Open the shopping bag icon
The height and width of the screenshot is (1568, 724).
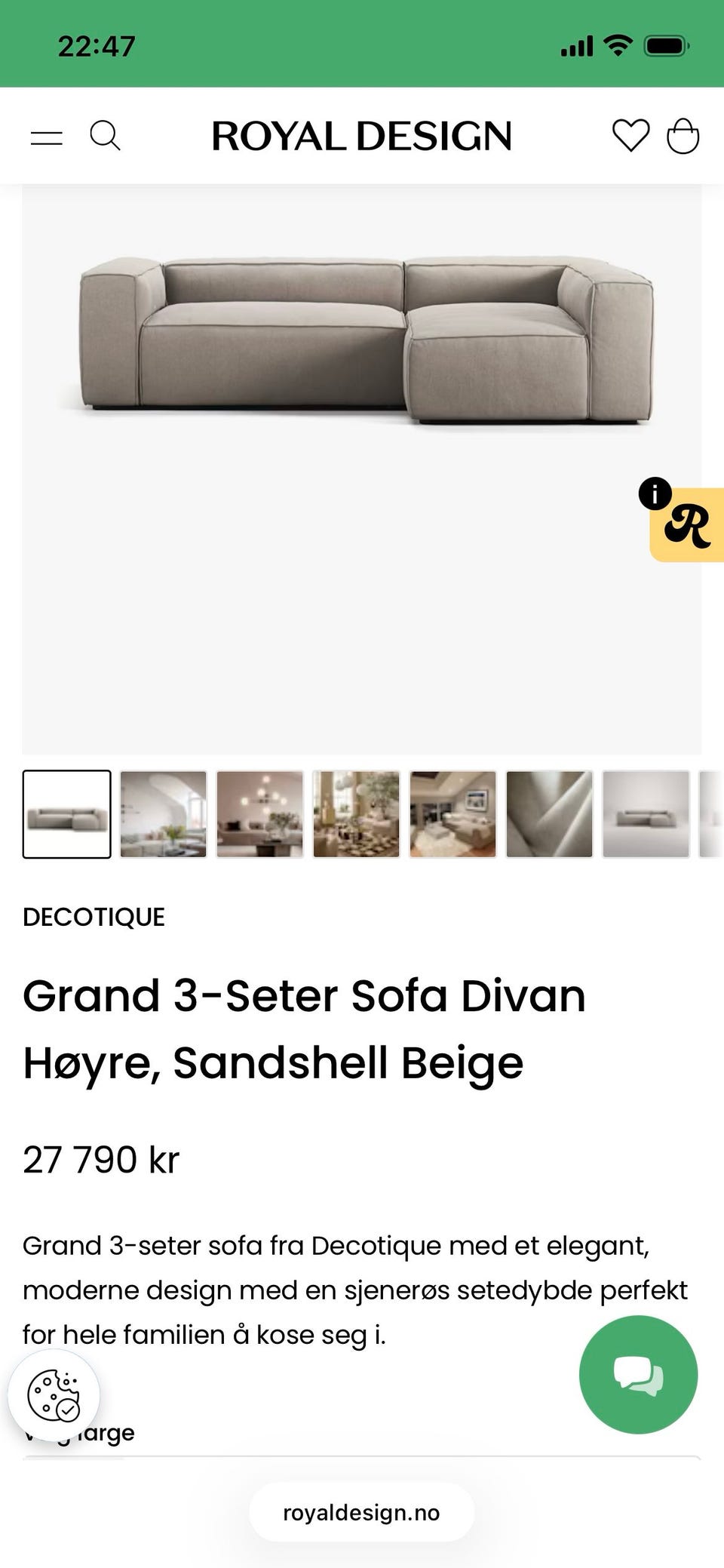coord(685,137)
